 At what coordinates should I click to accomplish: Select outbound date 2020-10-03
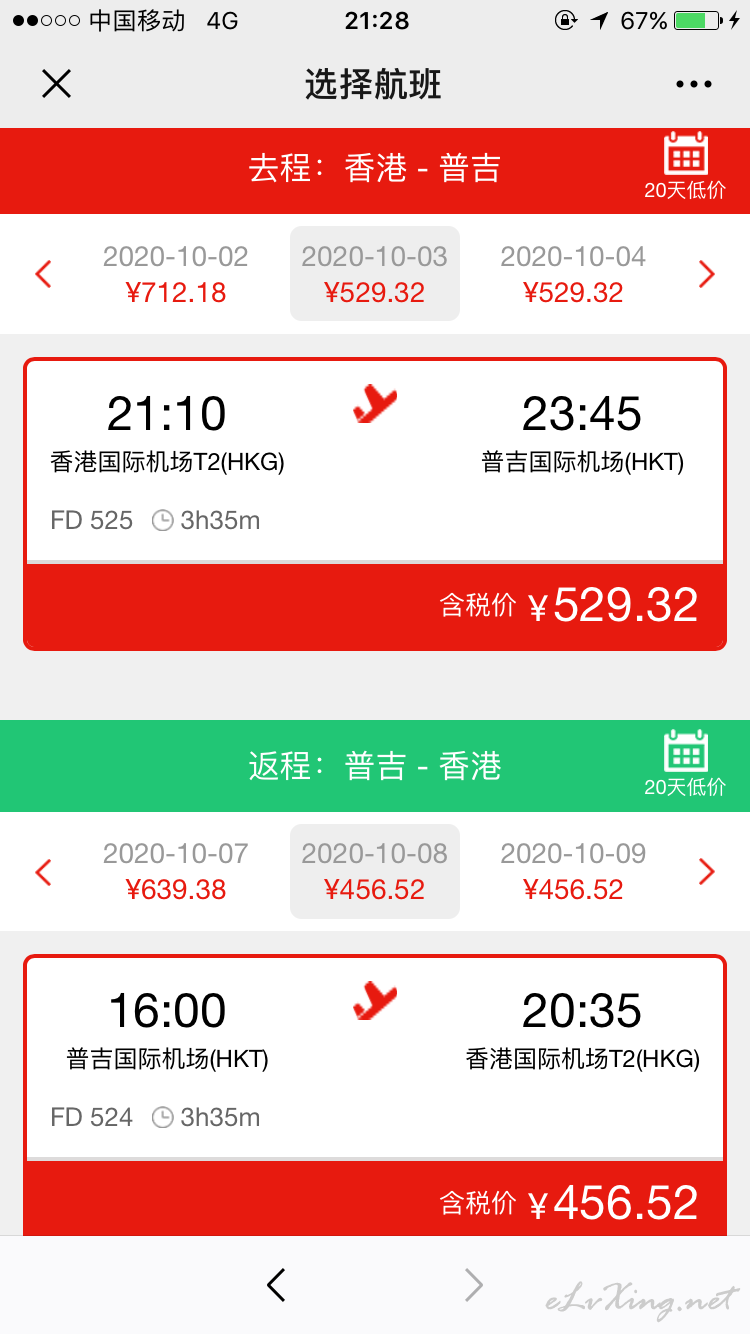click(375, 274)
